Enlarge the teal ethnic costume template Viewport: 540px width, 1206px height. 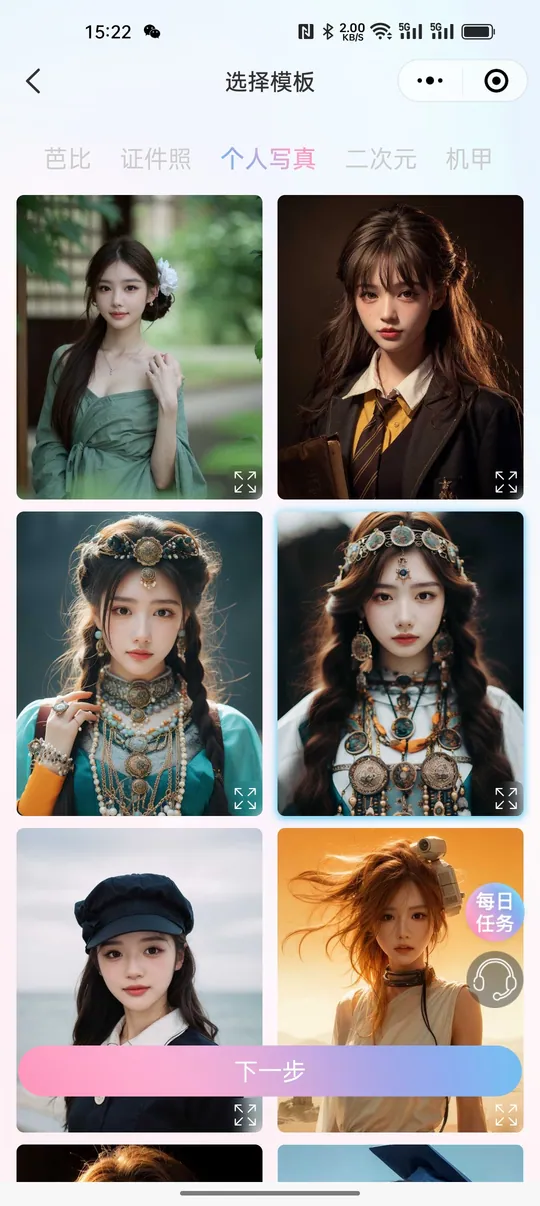point(245,798)
